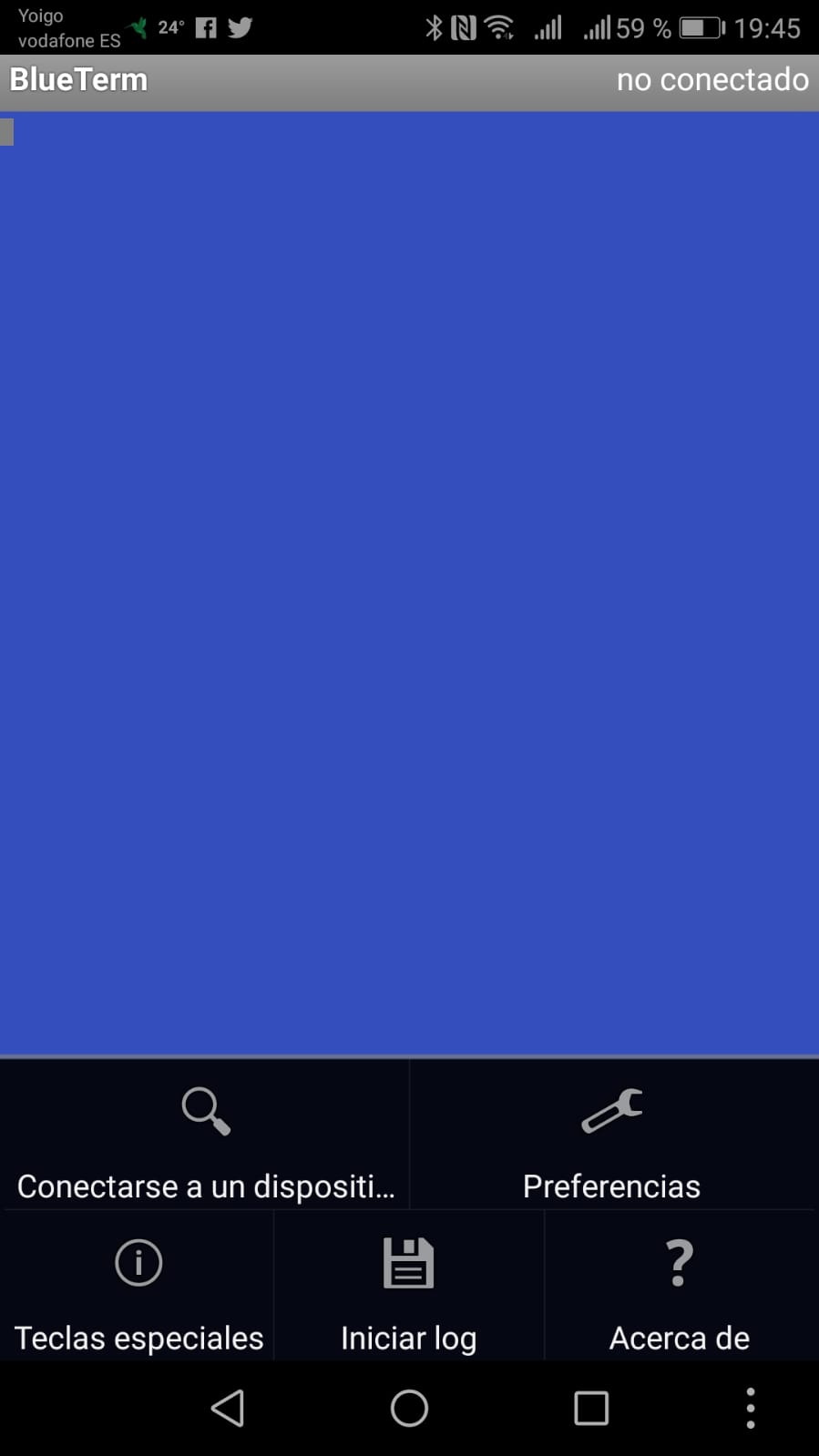Open Conectarse a un dispositivo option
819x1456 pixels.
coord(205,1136)
